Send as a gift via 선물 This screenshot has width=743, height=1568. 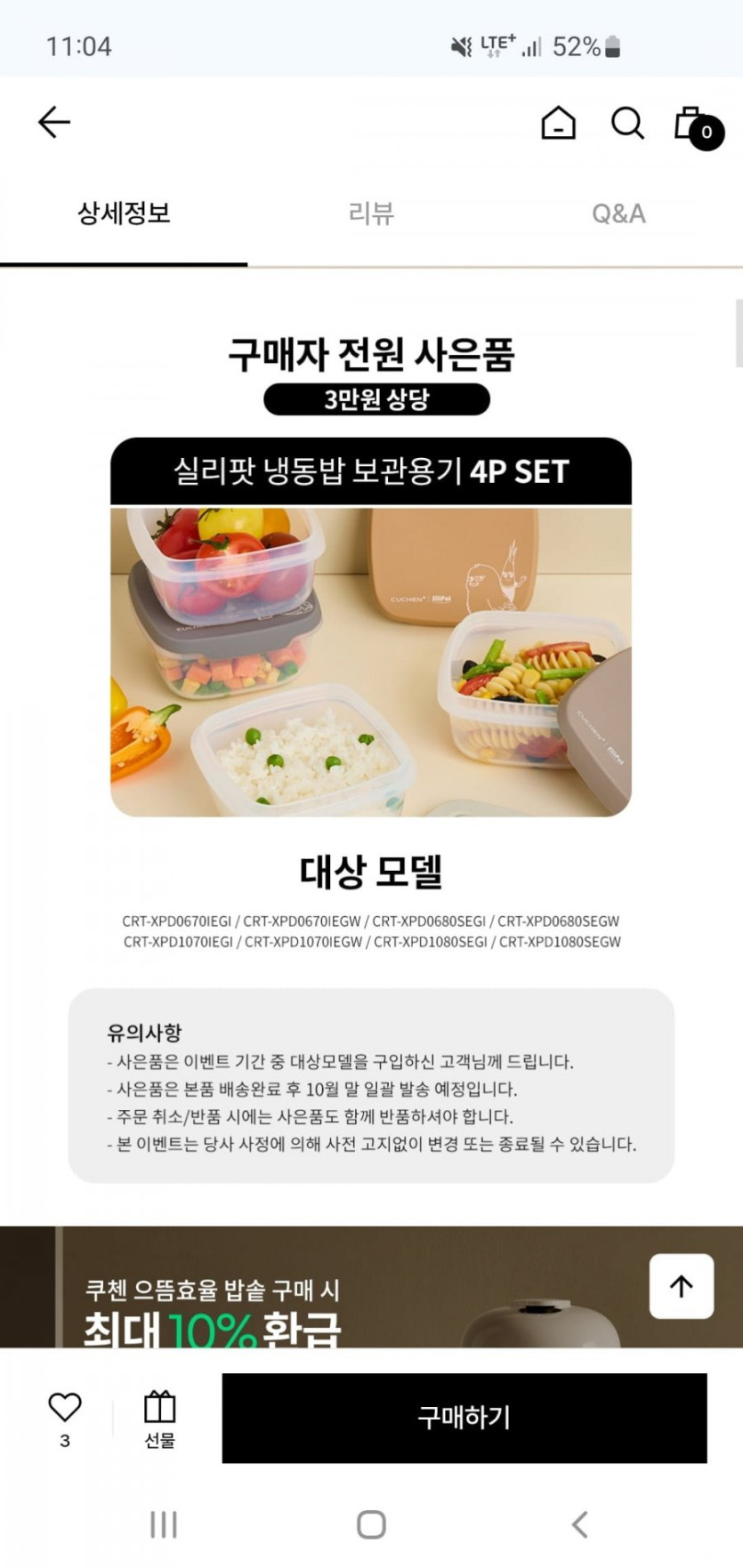click(x=160, y=1419)
